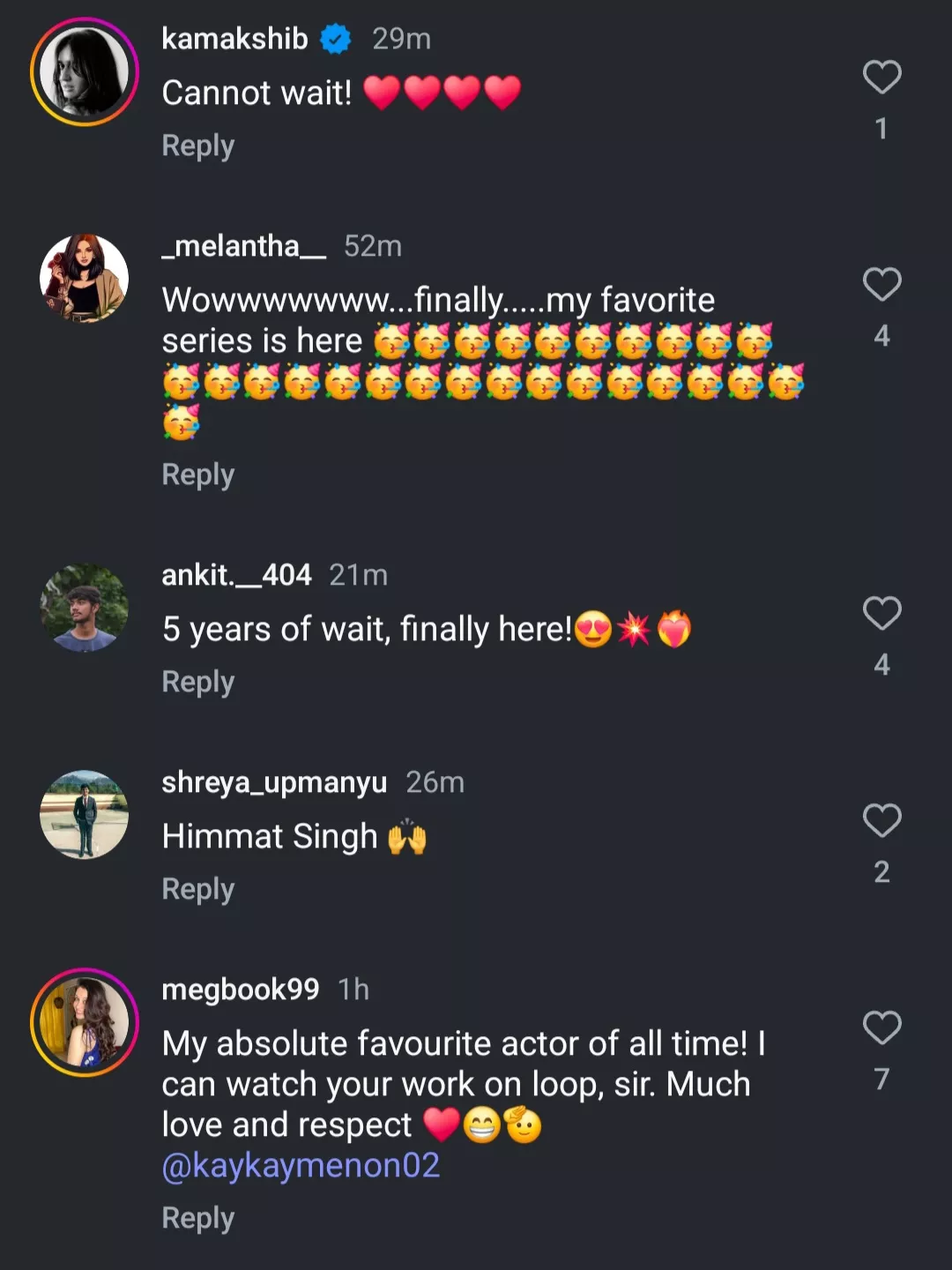Open the @kaykaymenon02 mention
Viewport: 952px width, 1270px height.
pyautogui.click(x=301, y=1166)
